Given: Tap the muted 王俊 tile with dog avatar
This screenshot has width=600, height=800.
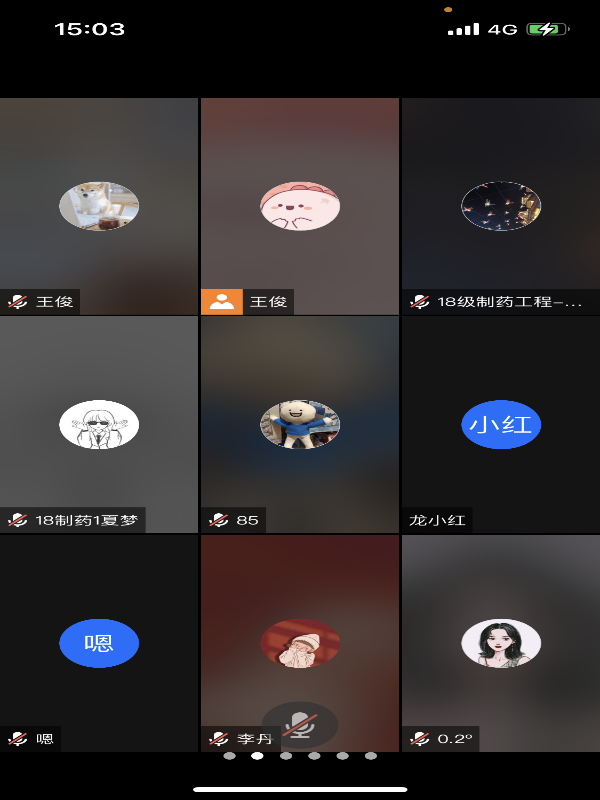Looking at the screenshot, I should coord(99,207).
